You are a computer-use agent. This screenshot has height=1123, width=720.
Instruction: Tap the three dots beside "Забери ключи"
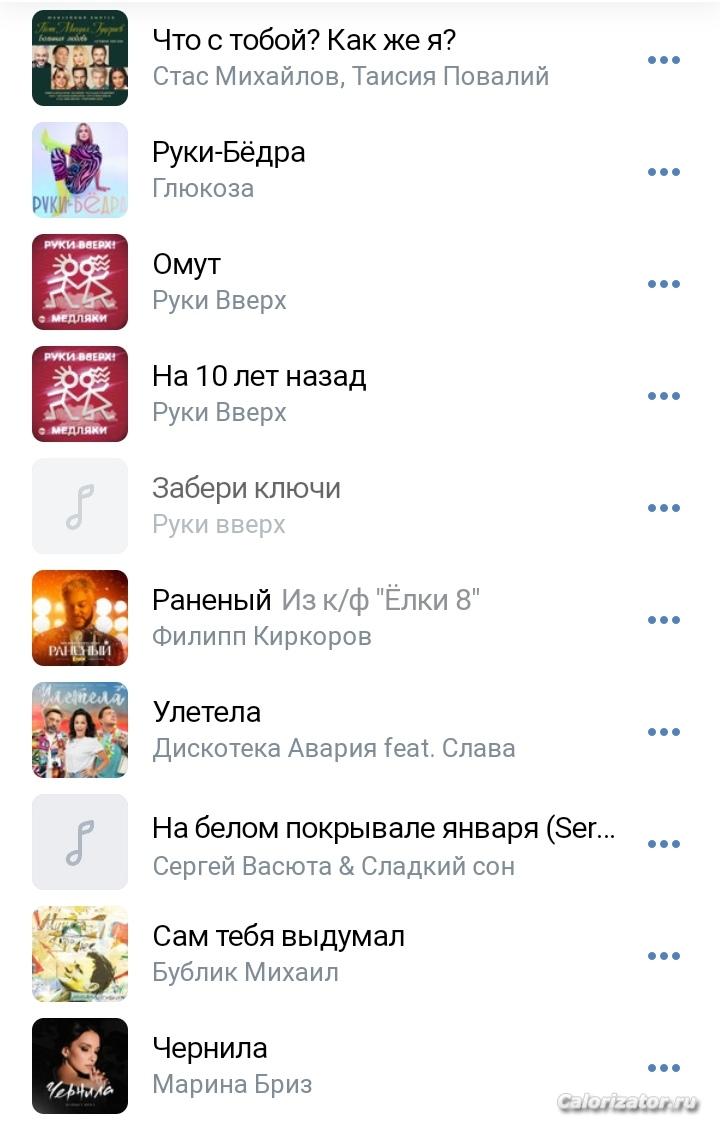(663, 508)
